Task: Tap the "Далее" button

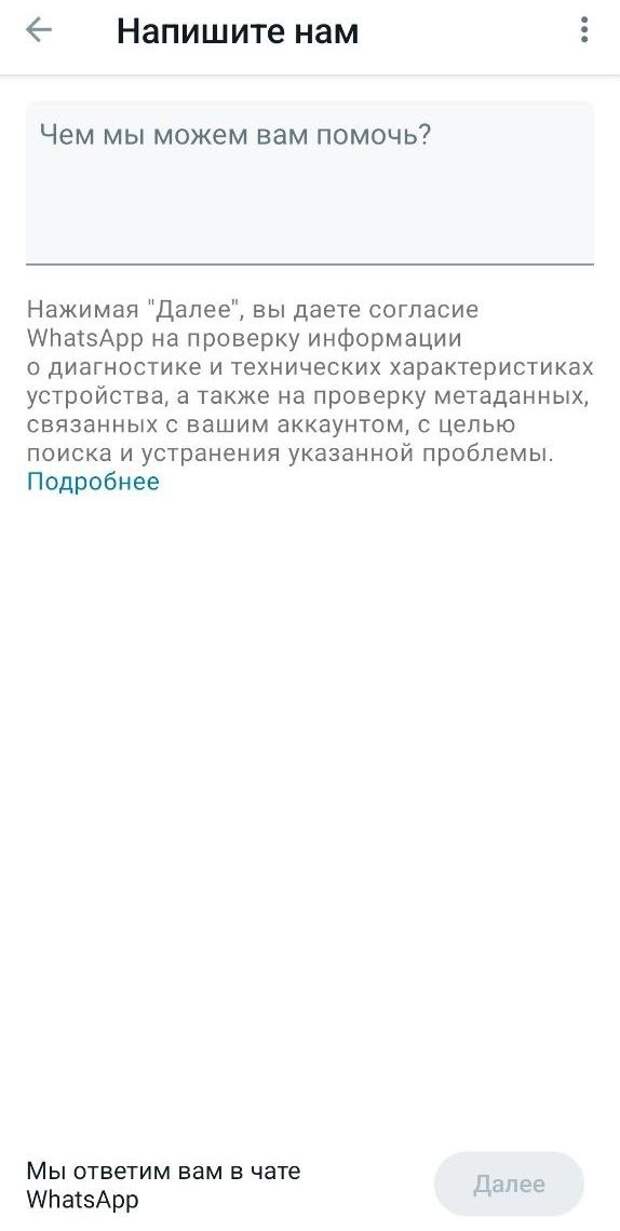Action: 509,1185
